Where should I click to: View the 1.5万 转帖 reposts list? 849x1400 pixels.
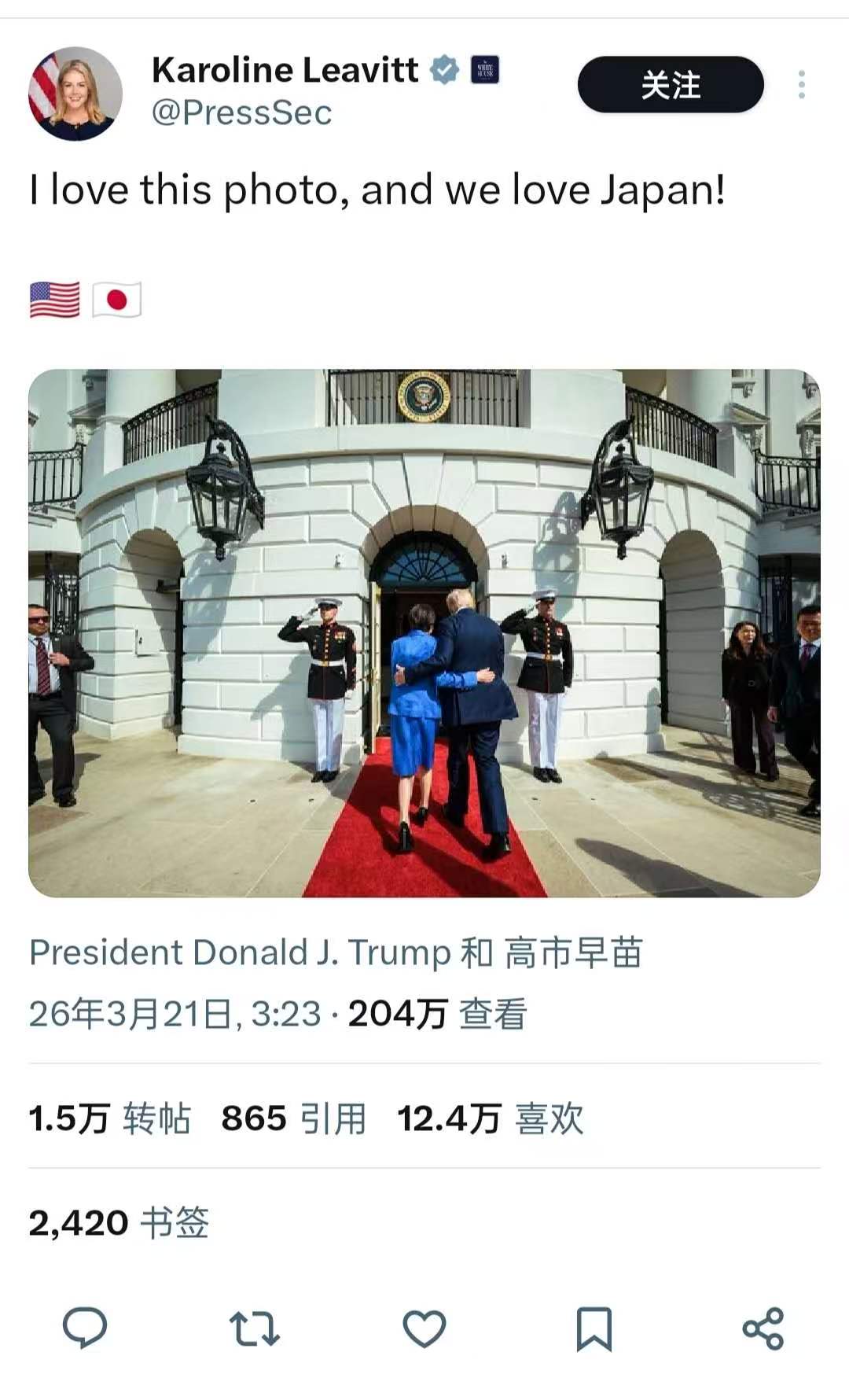(x=109, y=1118)
